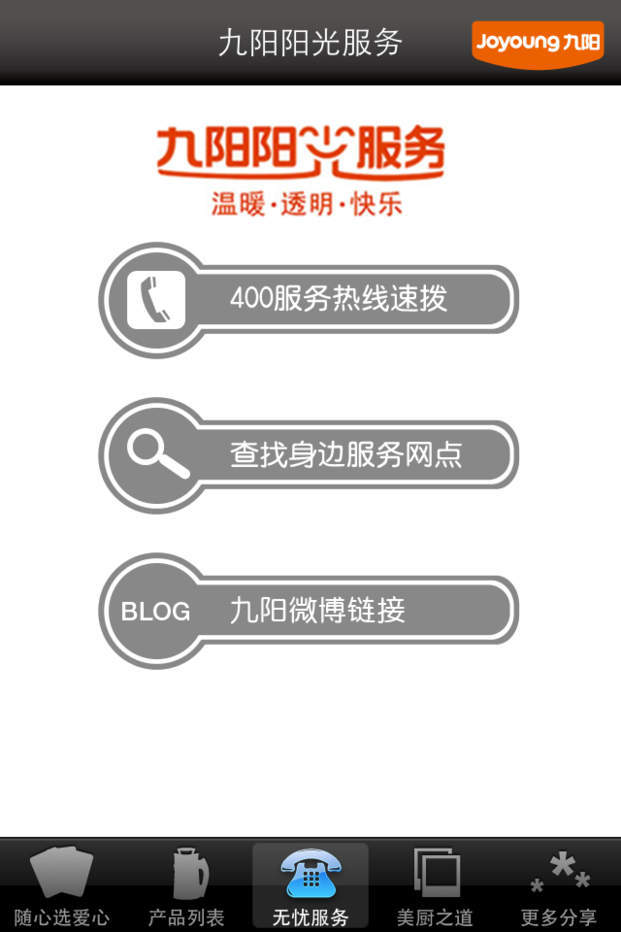The height and width of the screenshot is (932, 621).
Task: Go to the 美厨之道 tab
Action: (x=435, y=886)
